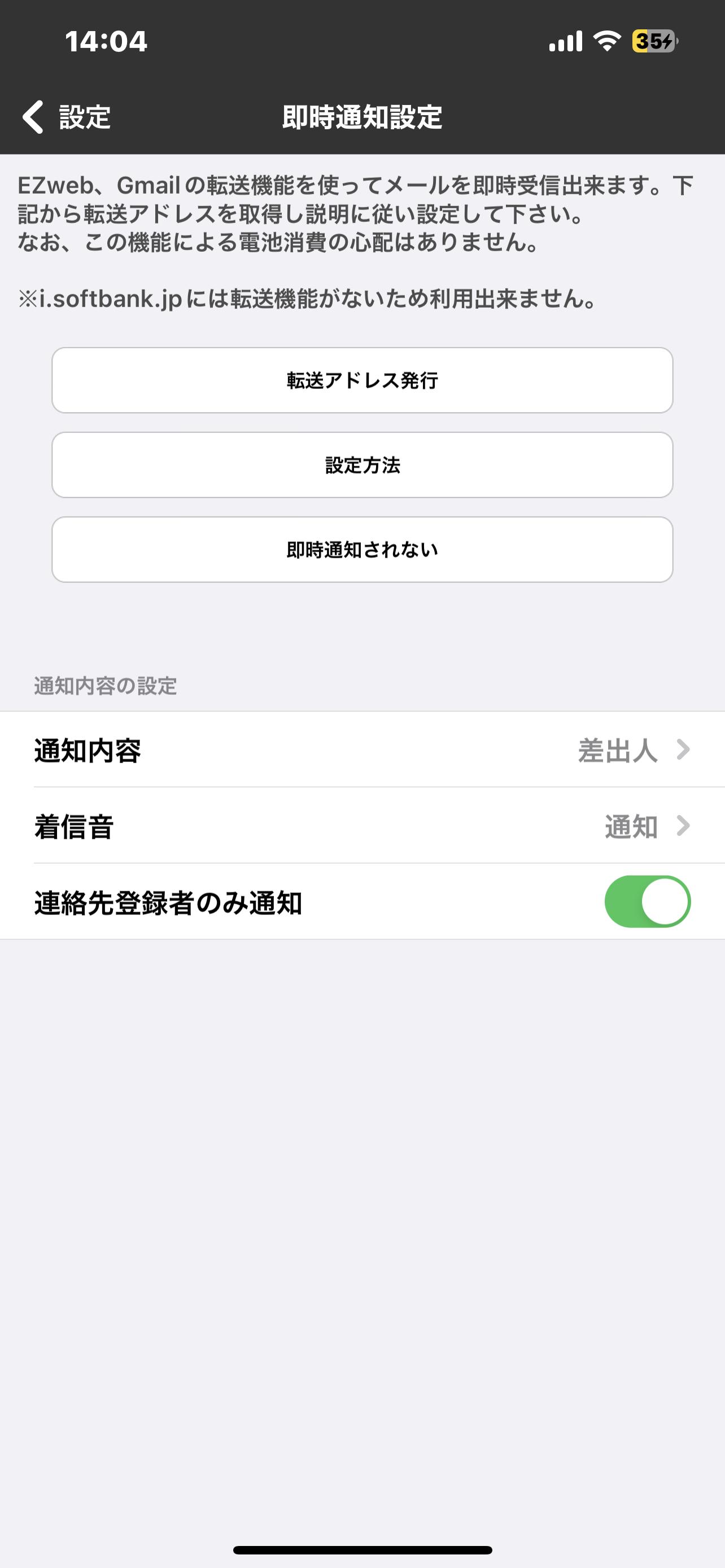Image resolution: width=725 pixels, height=1568 pixels.
Task: Open the 設定方法 instructions
Action: [x=362, y=465]
